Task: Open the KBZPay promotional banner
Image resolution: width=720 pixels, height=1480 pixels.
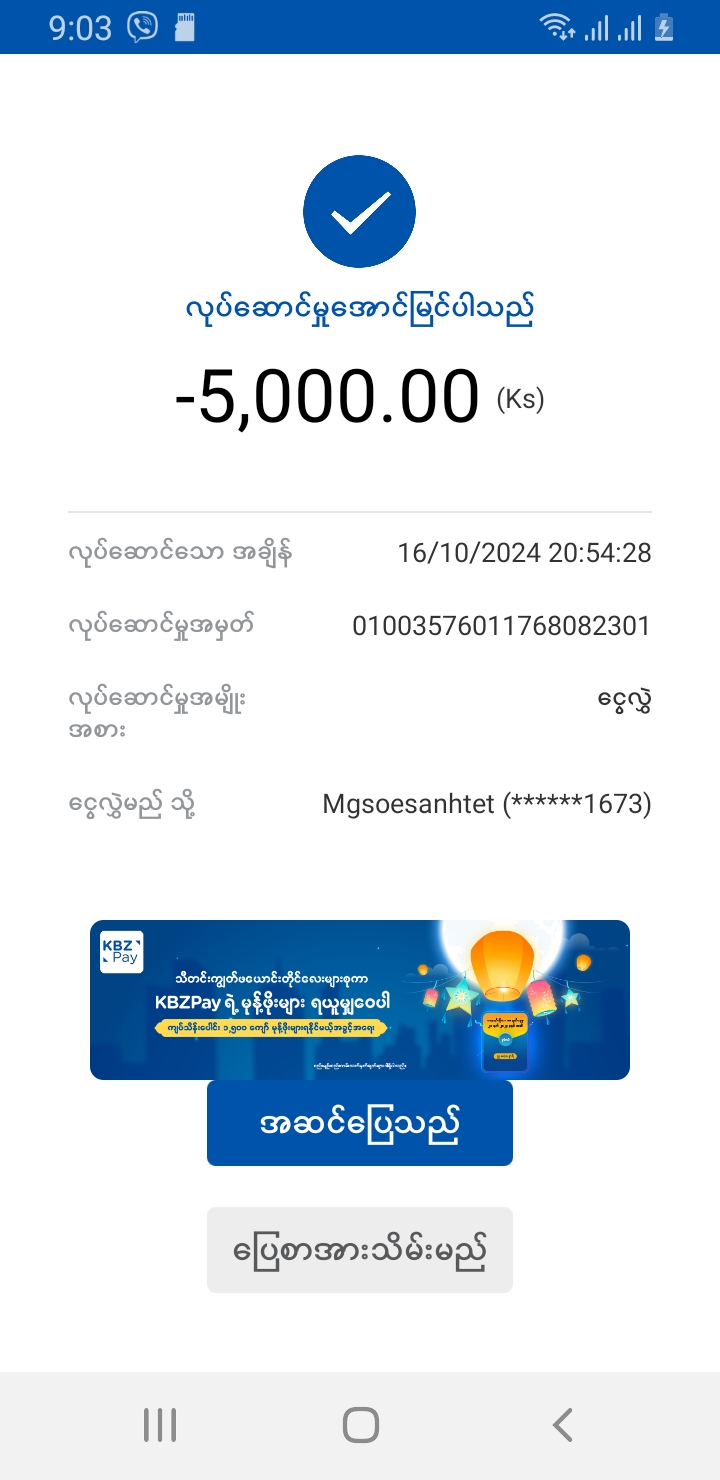Action: pos(360,999)
